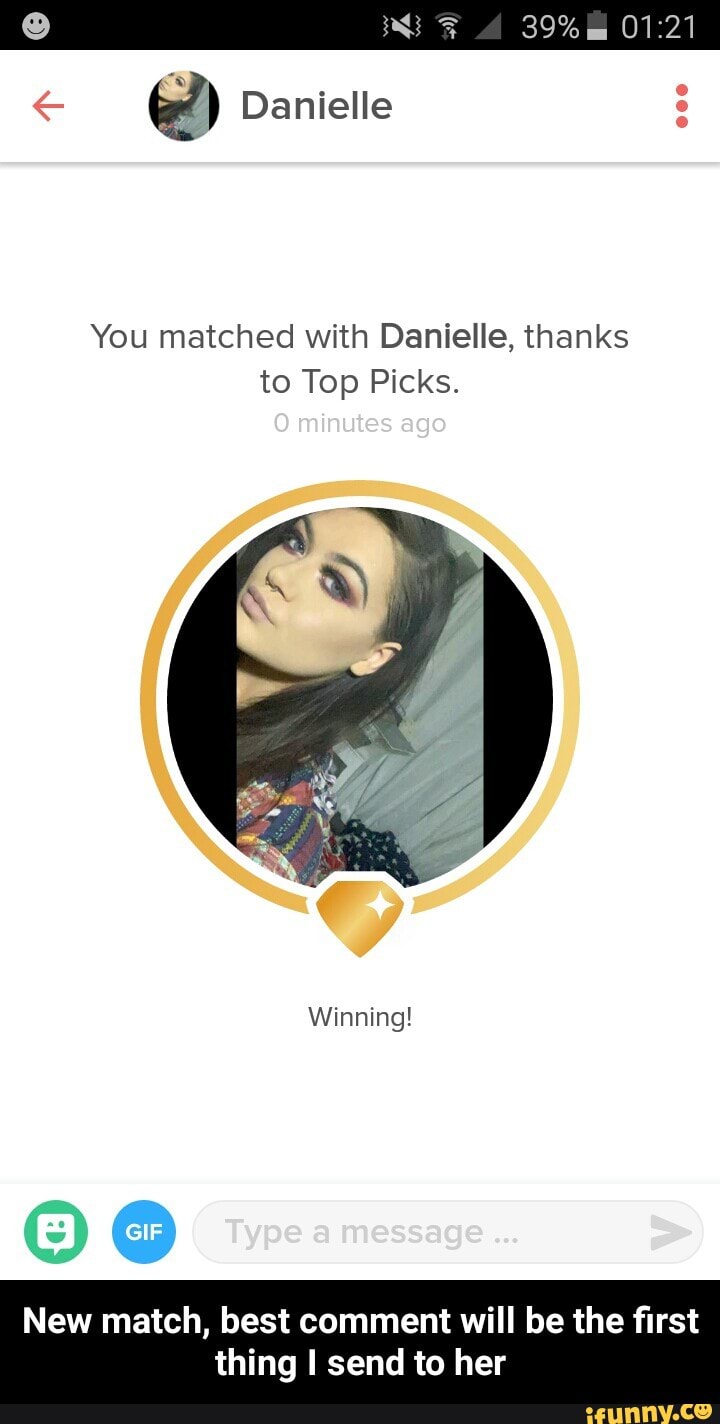The image size is (720, 1424).
Task: Go back to the matches list
Action: (48, 105)
